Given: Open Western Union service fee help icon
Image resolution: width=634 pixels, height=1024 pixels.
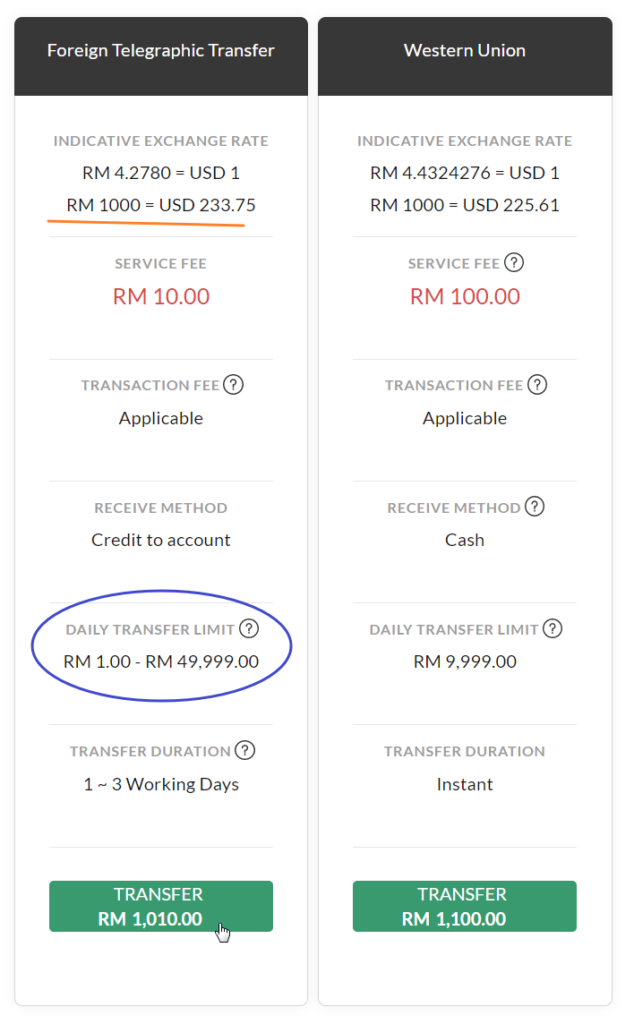Looking at the screenshot, I should coord(514,263).
